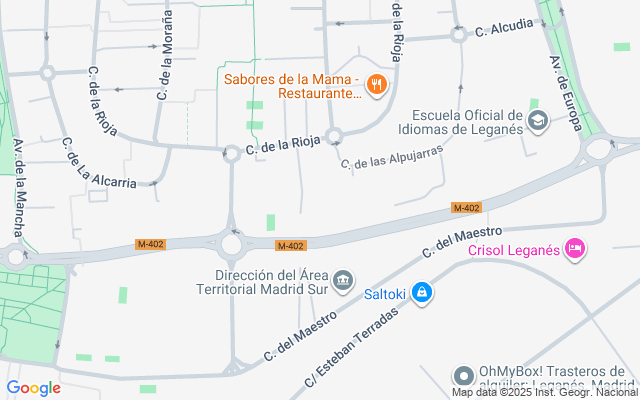Image resolution: width=640 pixels, height=400 pixels.
Task: Open the Saltoki shop marker
Action: coord(422,291)
